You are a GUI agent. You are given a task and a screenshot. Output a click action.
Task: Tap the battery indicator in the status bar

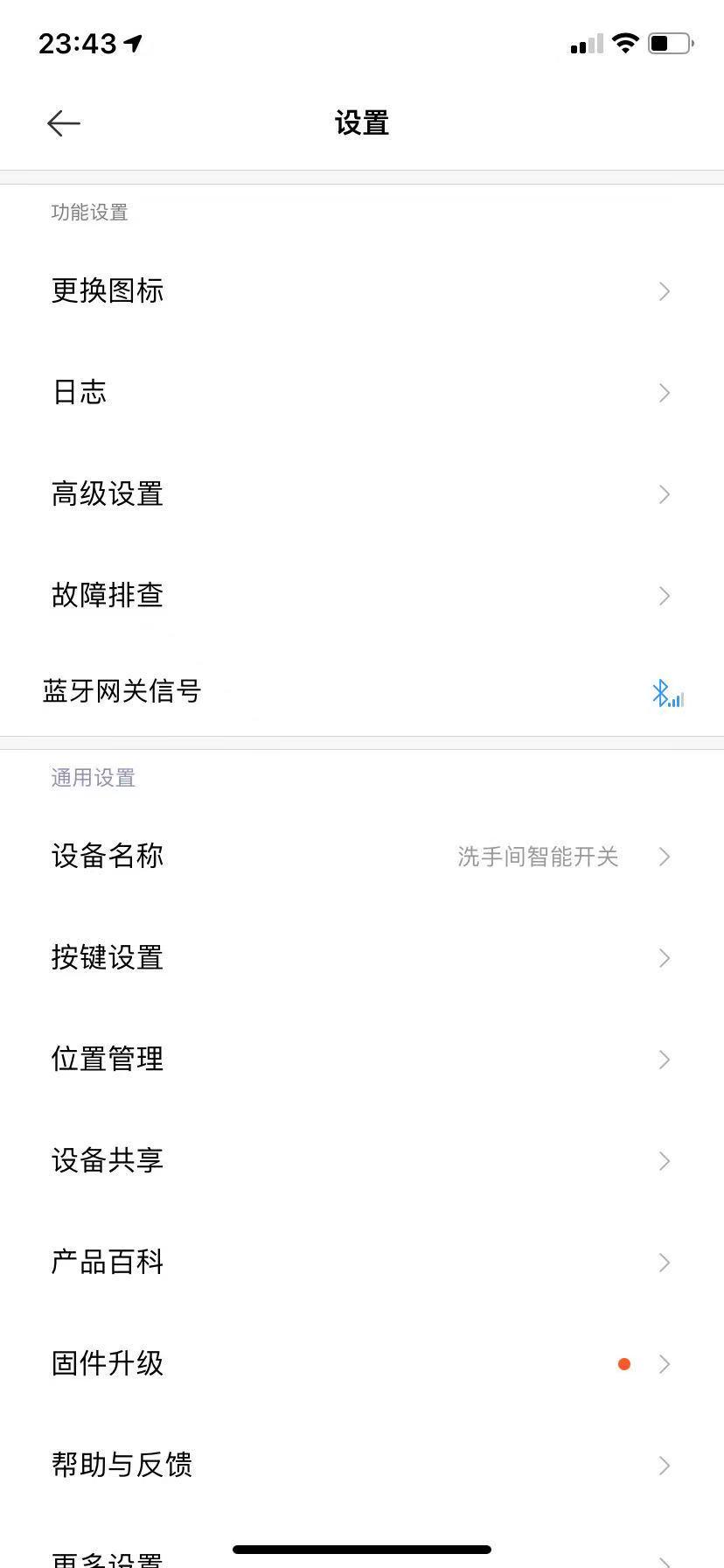(670, 42)
